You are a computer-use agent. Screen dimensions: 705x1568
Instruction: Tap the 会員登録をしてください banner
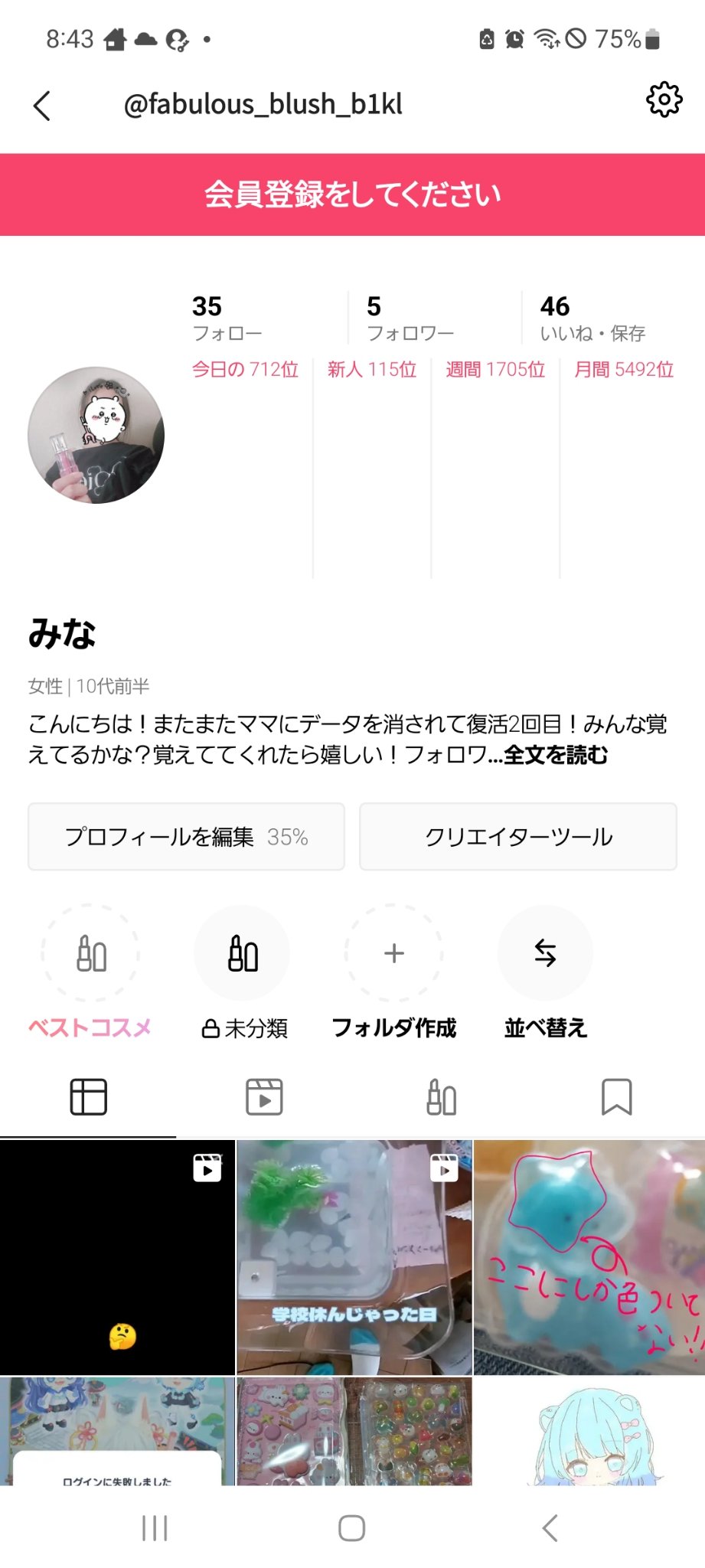[352, 194]
